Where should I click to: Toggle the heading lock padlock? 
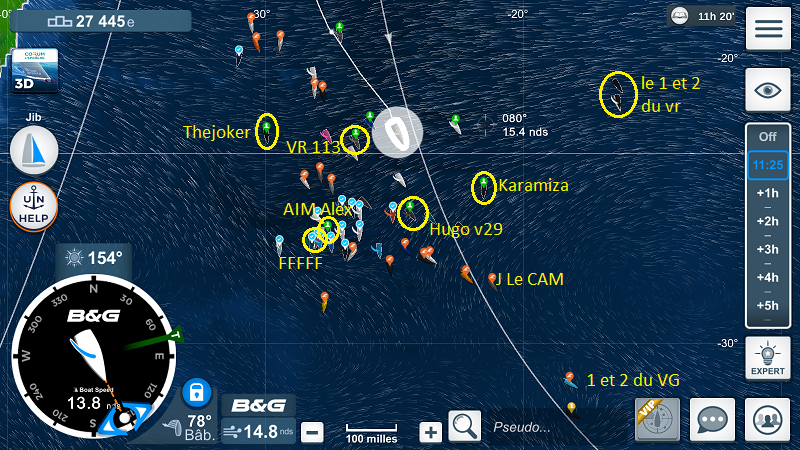coord(195,390)
